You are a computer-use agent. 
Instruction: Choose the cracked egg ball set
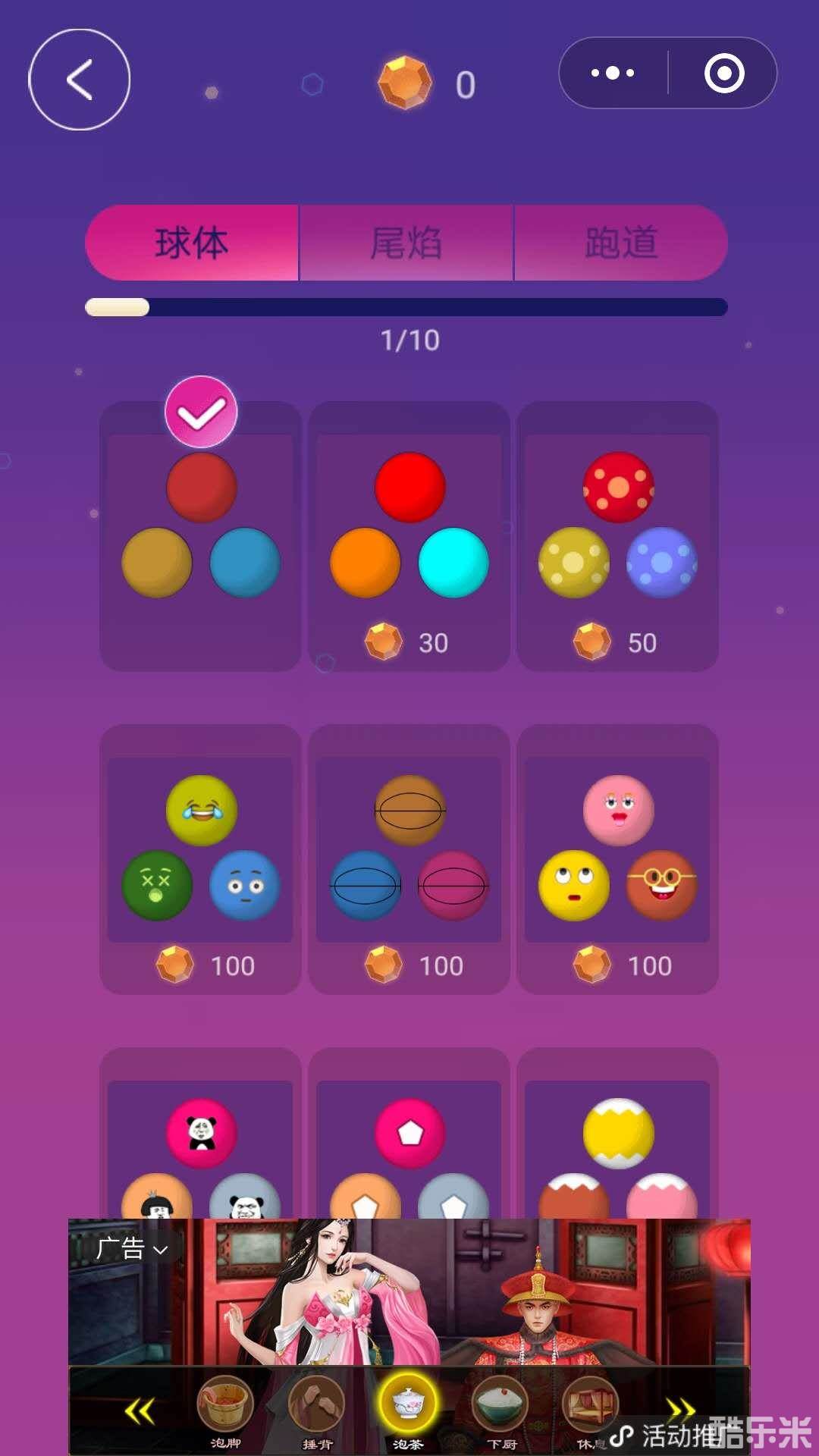[x=617, y=1137]
